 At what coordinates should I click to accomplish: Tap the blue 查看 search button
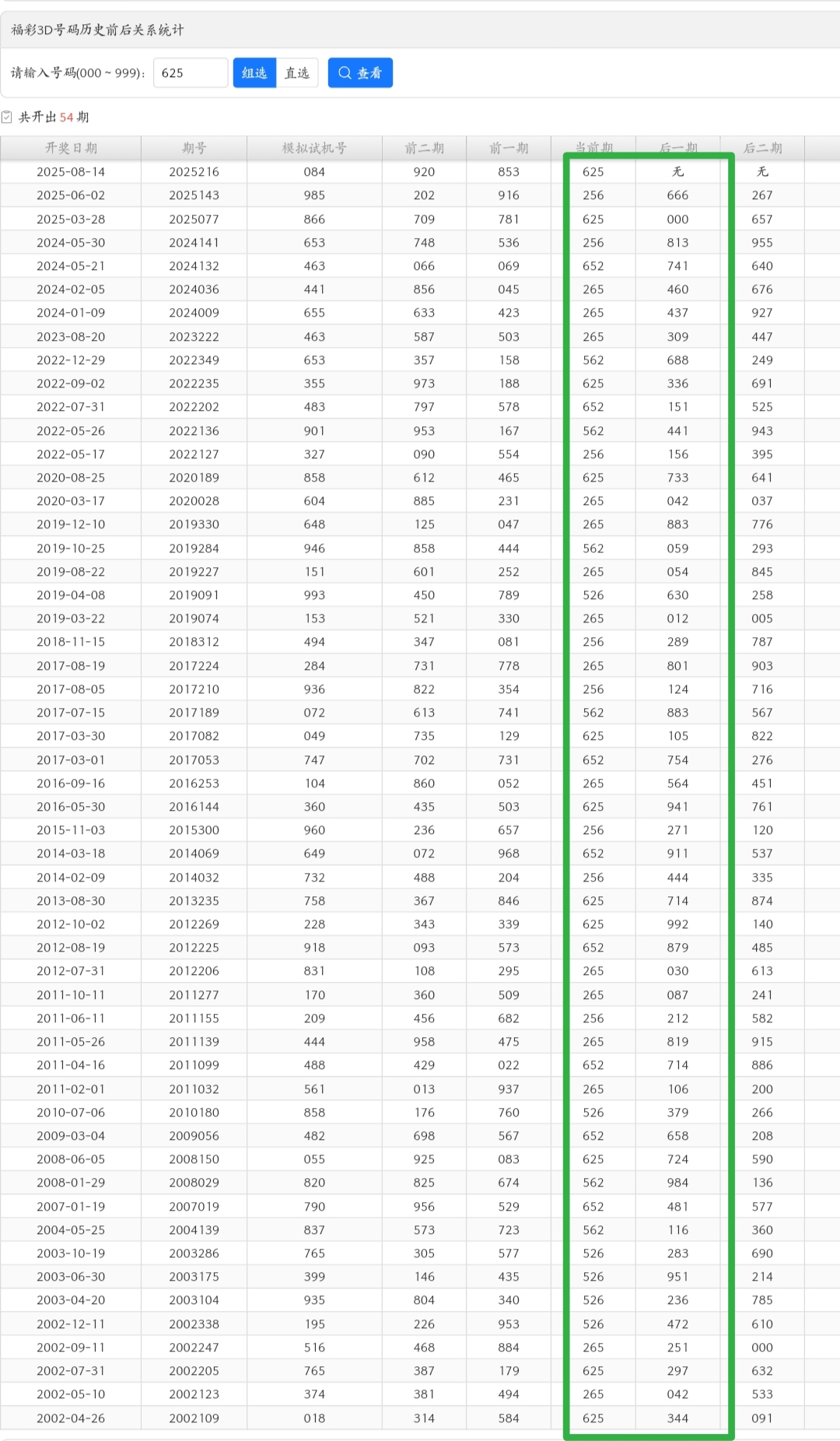360,73
